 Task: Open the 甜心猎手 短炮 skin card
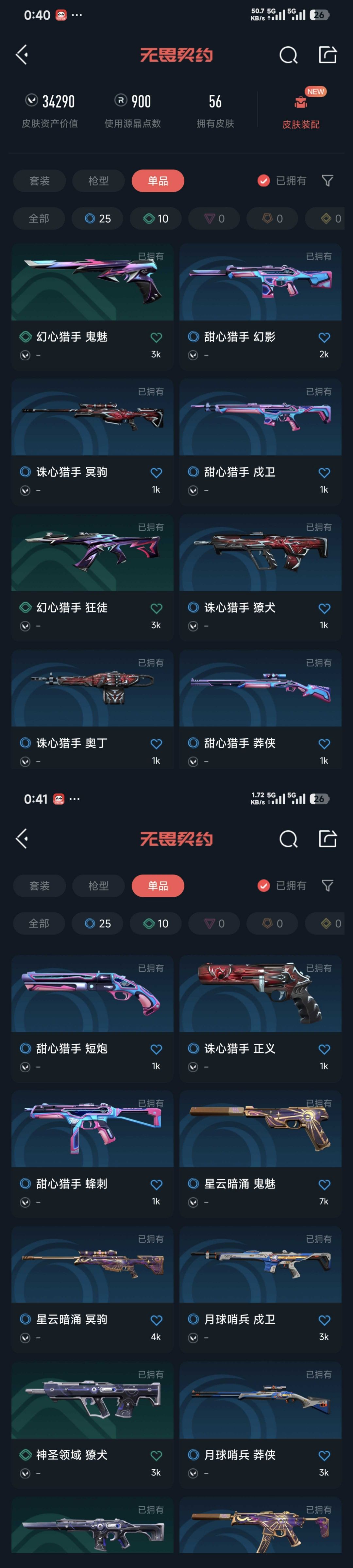92,1018
